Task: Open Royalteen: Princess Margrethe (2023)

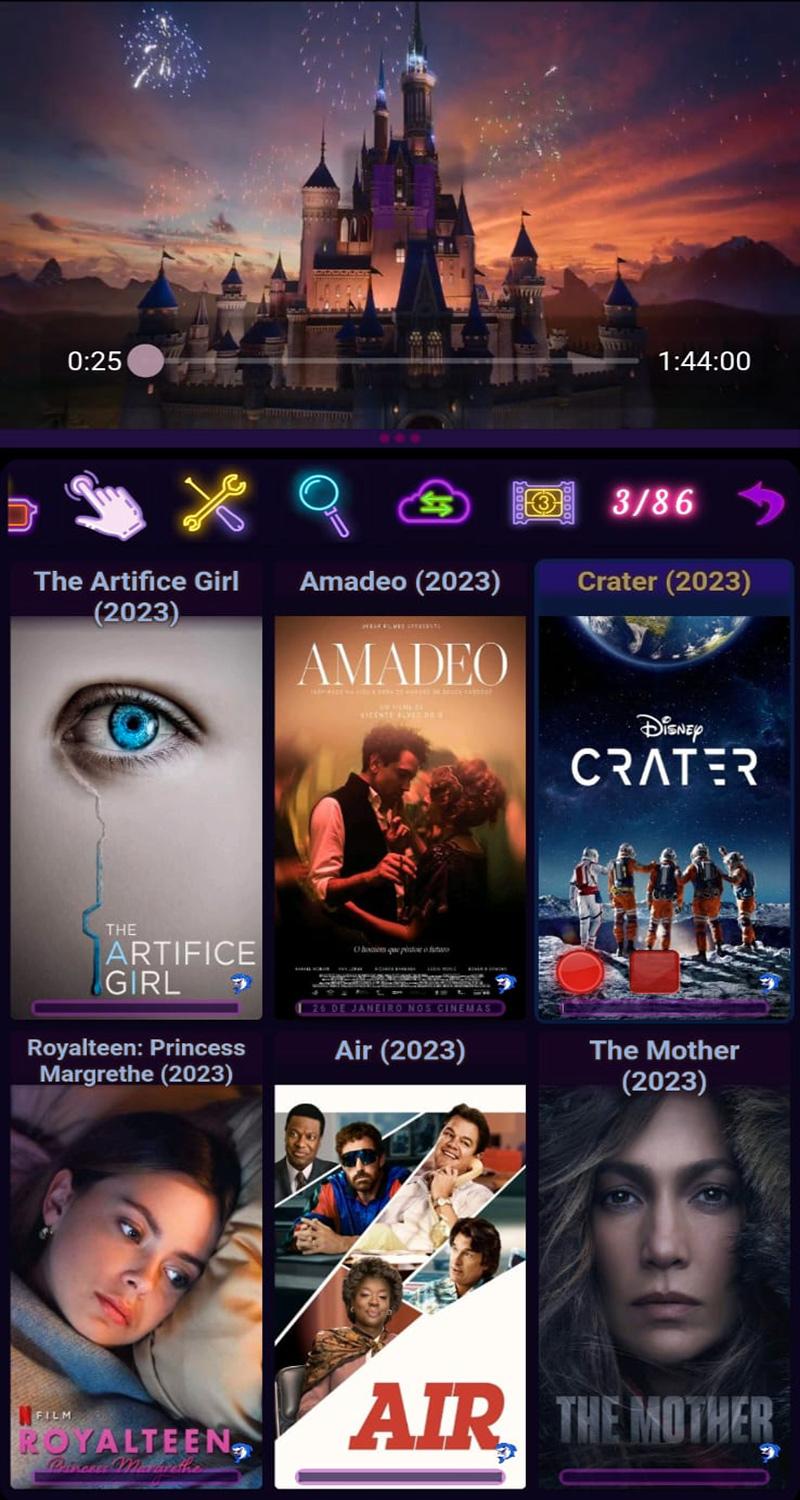Action: coord(136,1288)
